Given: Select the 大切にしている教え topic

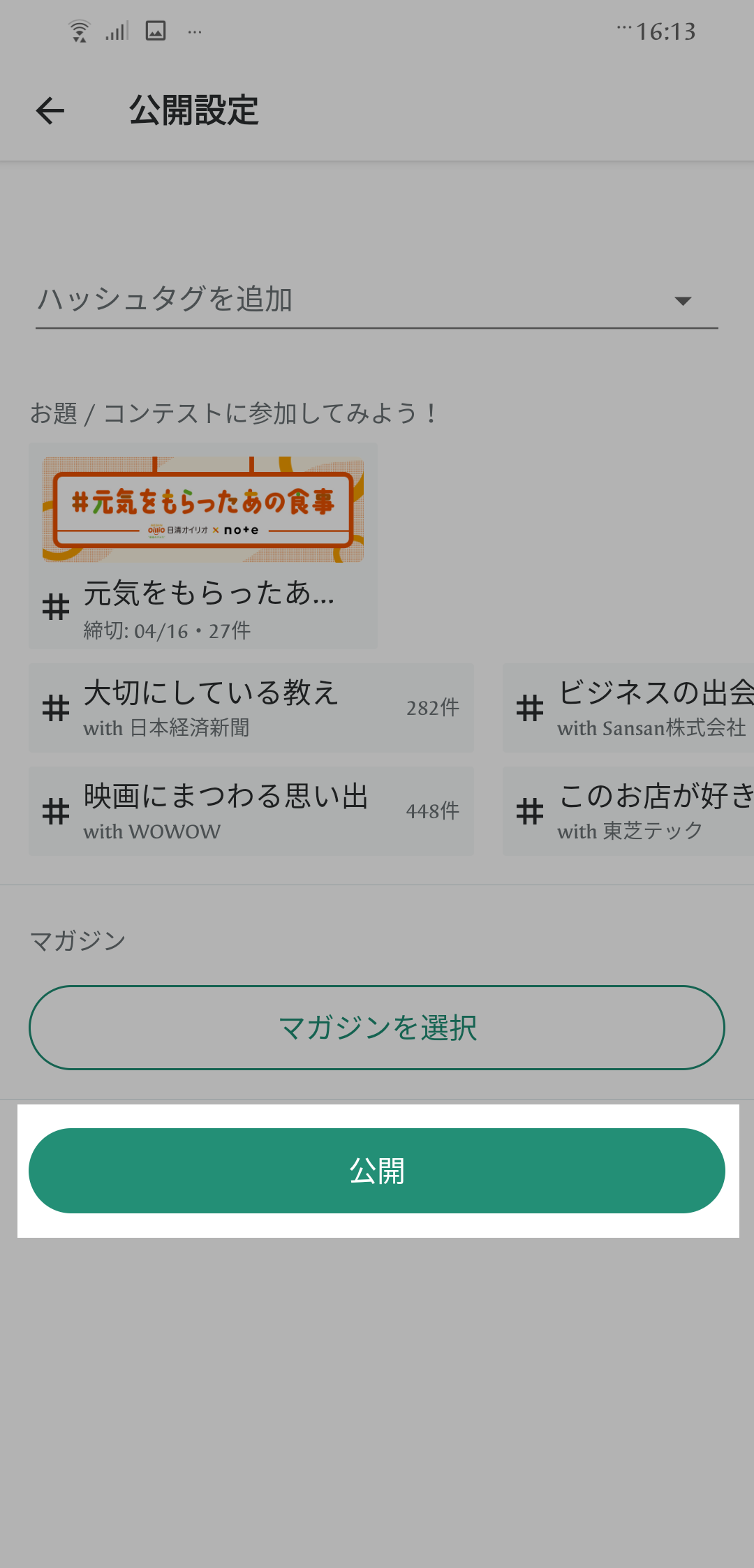Looking at the screenshot, I should 251,708.
